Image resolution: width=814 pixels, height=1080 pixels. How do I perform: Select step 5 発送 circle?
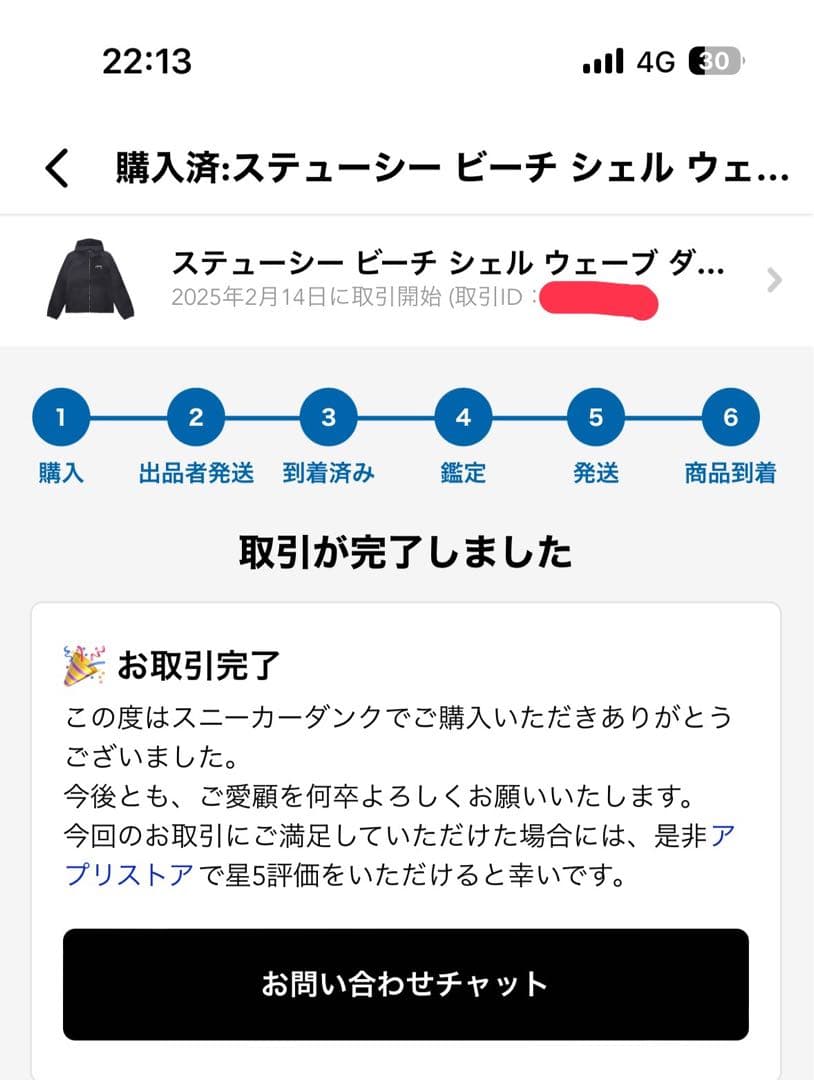pyautogui.click(x=595, y=420)
